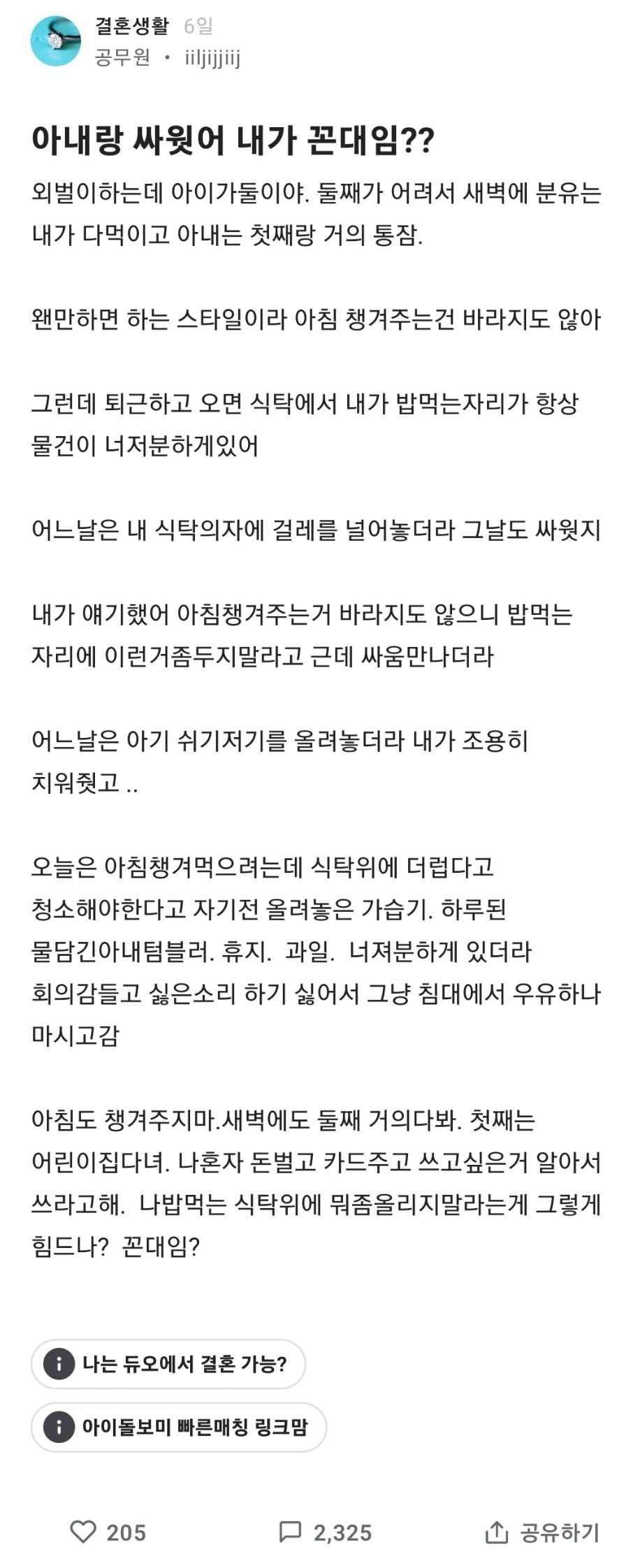The image size is (640, 1568).
Task: Open the 결혼생활 board link
Action: [132, 27]
